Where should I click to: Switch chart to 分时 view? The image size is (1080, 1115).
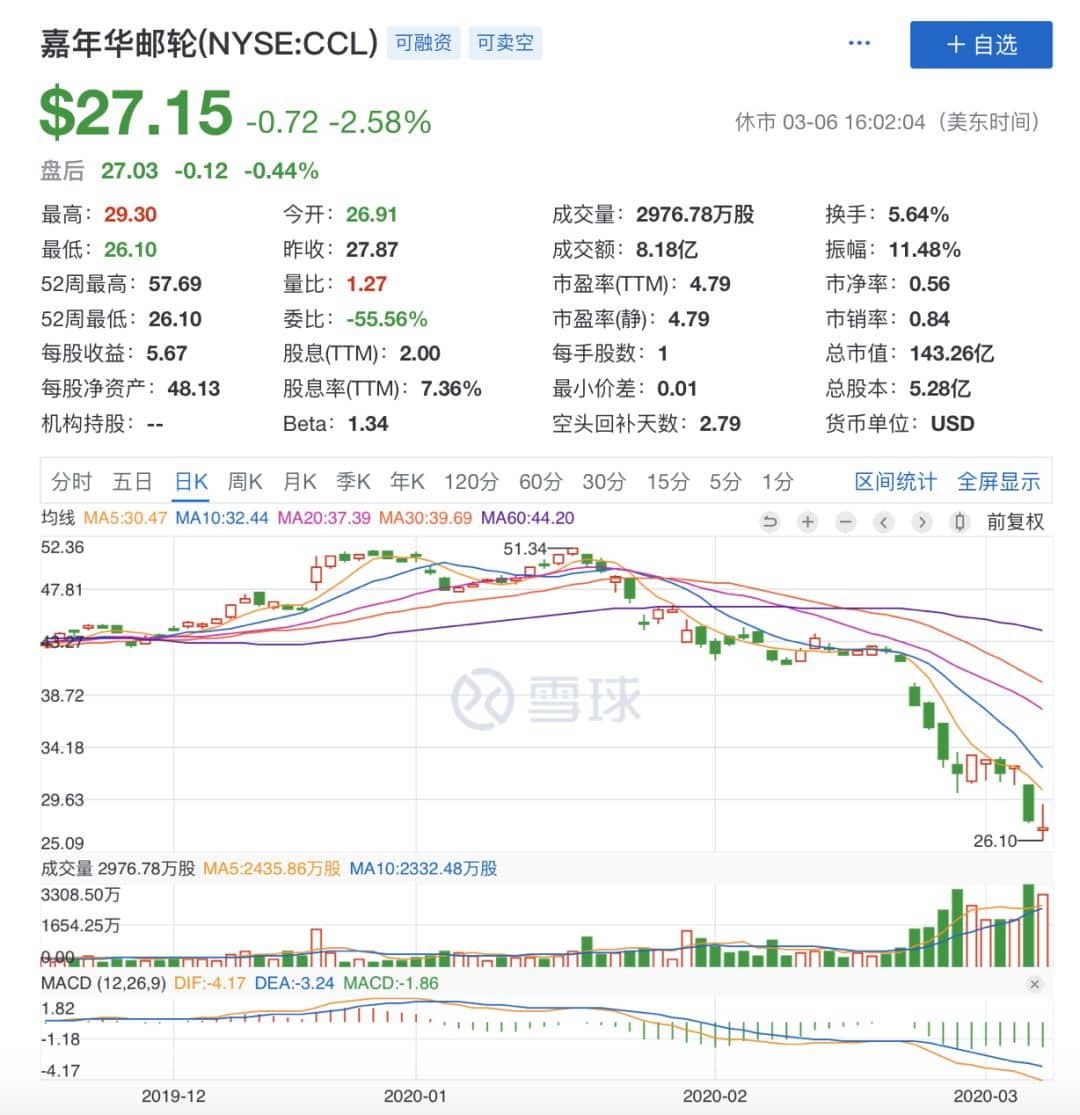71,482
